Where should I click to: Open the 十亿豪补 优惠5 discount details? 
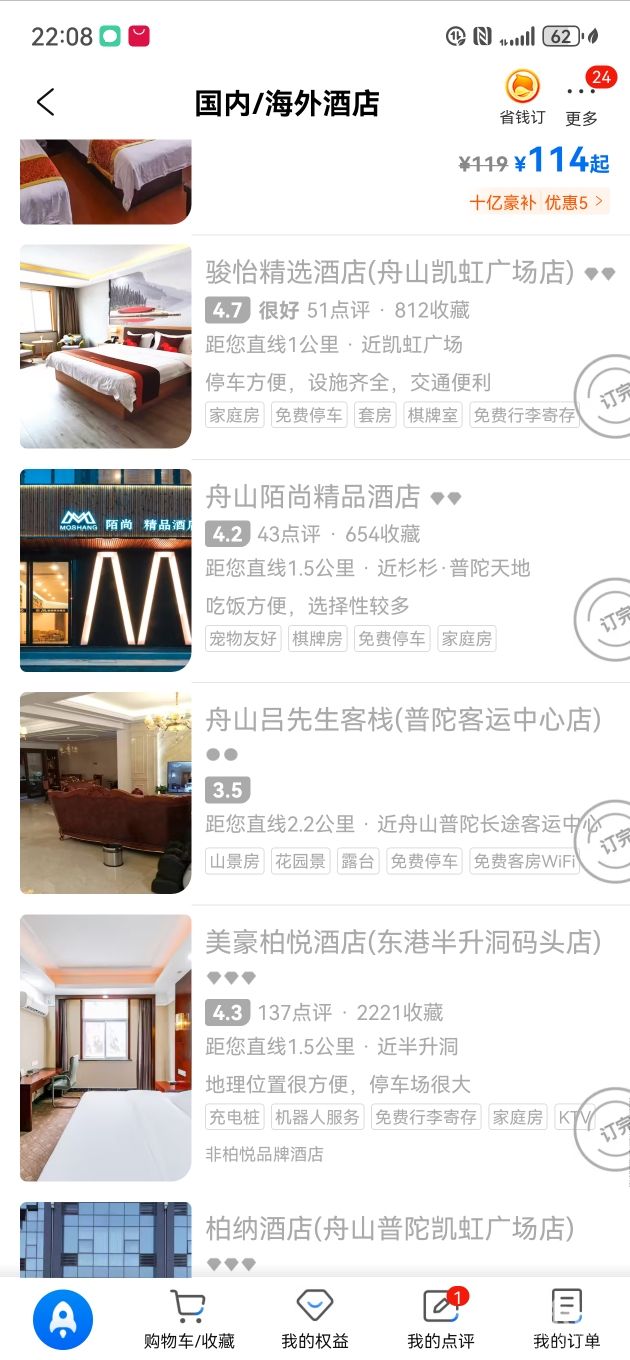539,202
